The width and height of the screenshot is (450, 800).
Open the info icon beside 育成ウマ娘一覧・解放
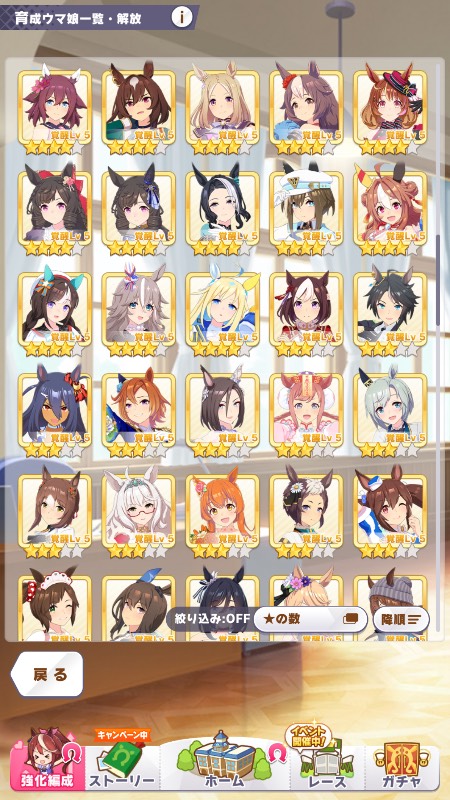[x=182, y=17]
